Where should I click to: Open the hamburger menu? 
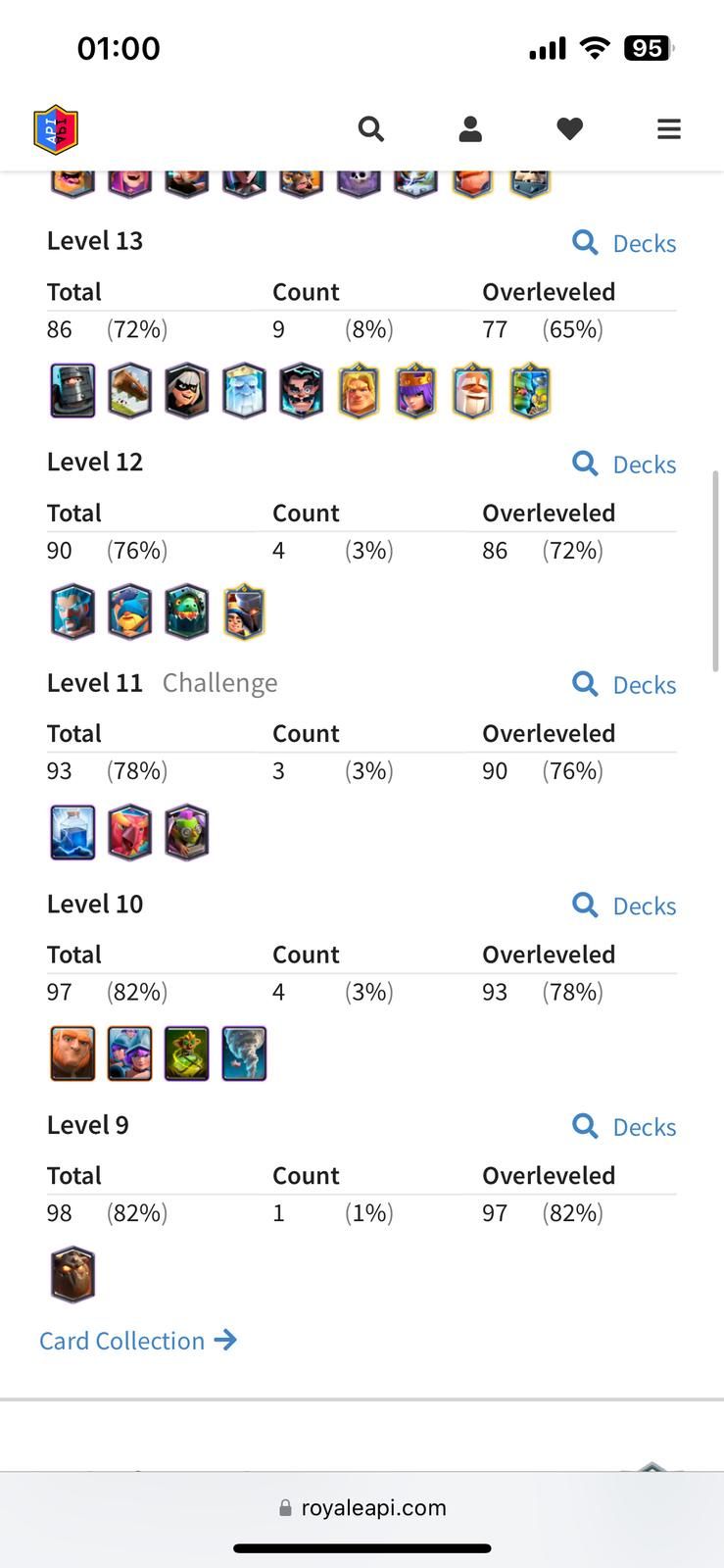668,128
